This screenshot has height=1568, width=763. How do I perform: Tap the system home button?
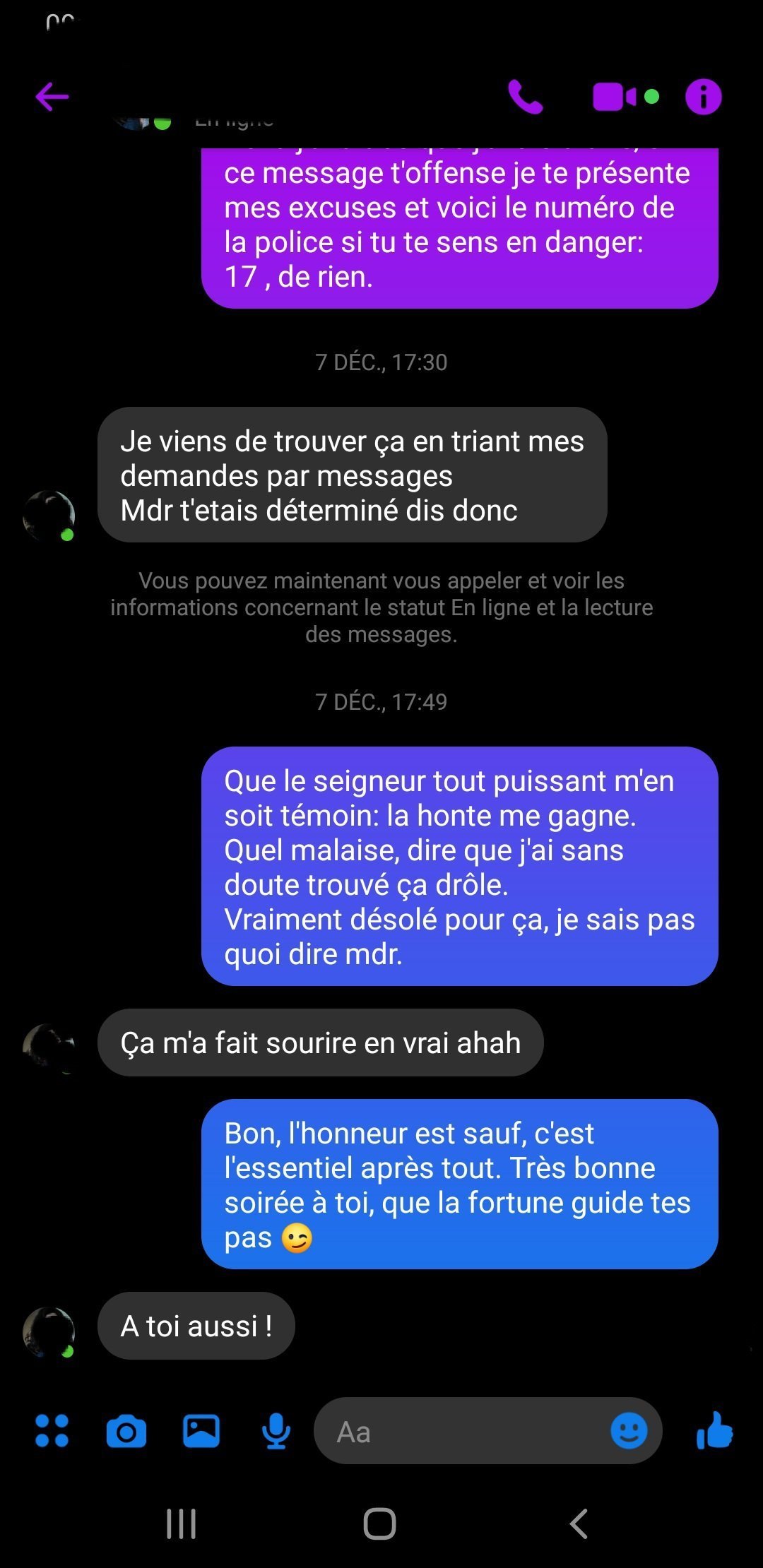[x=380, y=1524]
